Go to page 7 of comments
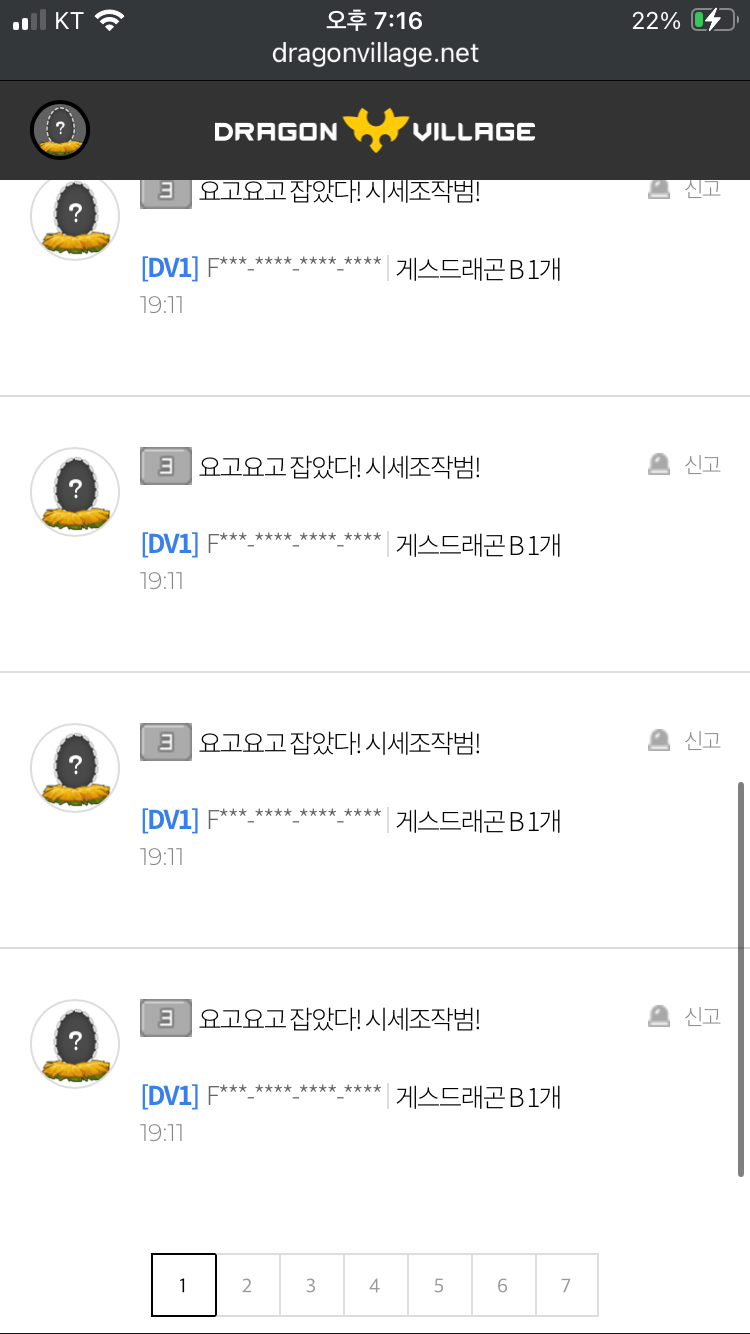Image resolution: width=750 pixels, height=1334 pixels. pos(566,1285)
